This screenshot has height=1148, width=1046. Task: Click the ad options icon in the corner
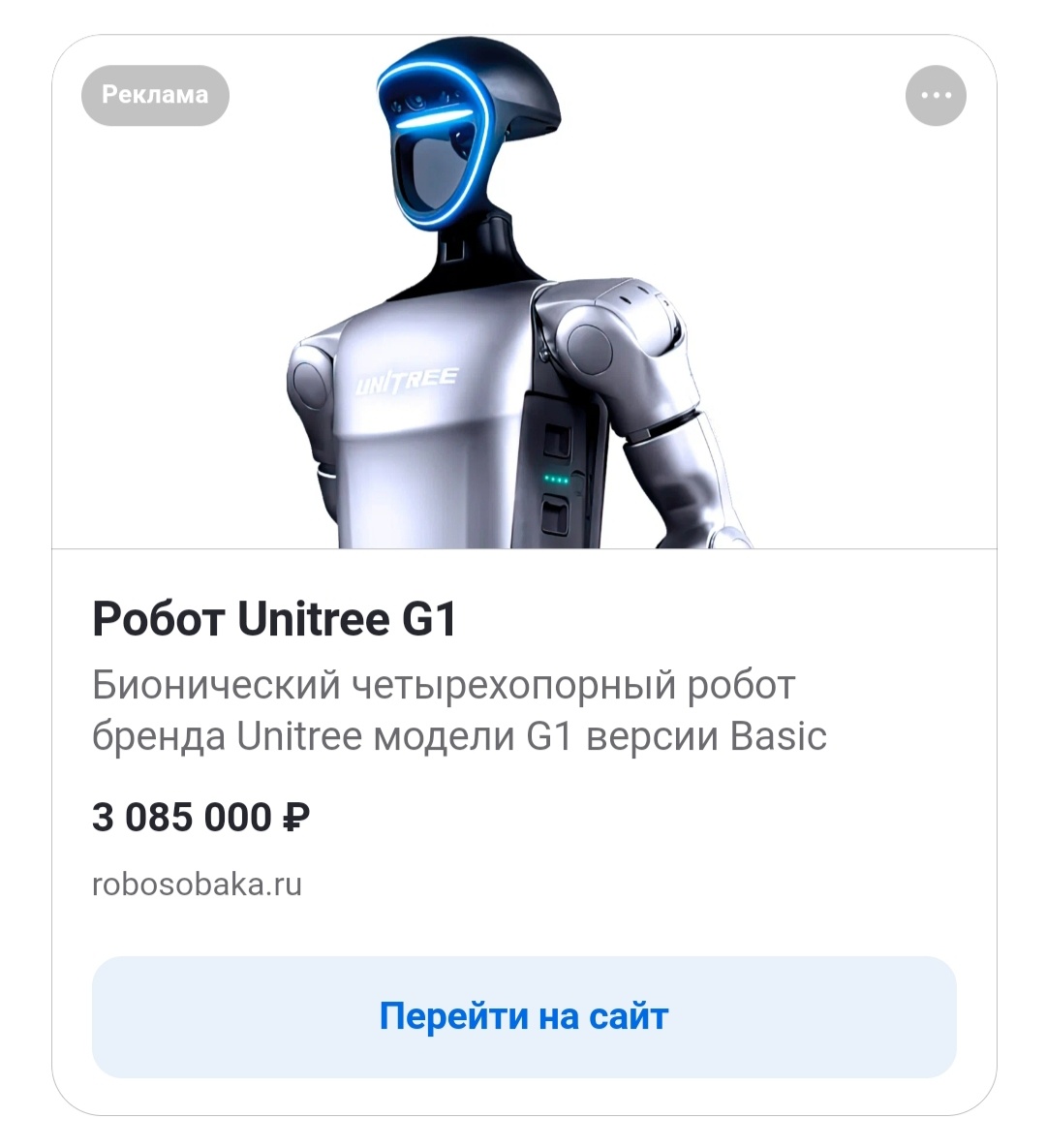(934, 95)
